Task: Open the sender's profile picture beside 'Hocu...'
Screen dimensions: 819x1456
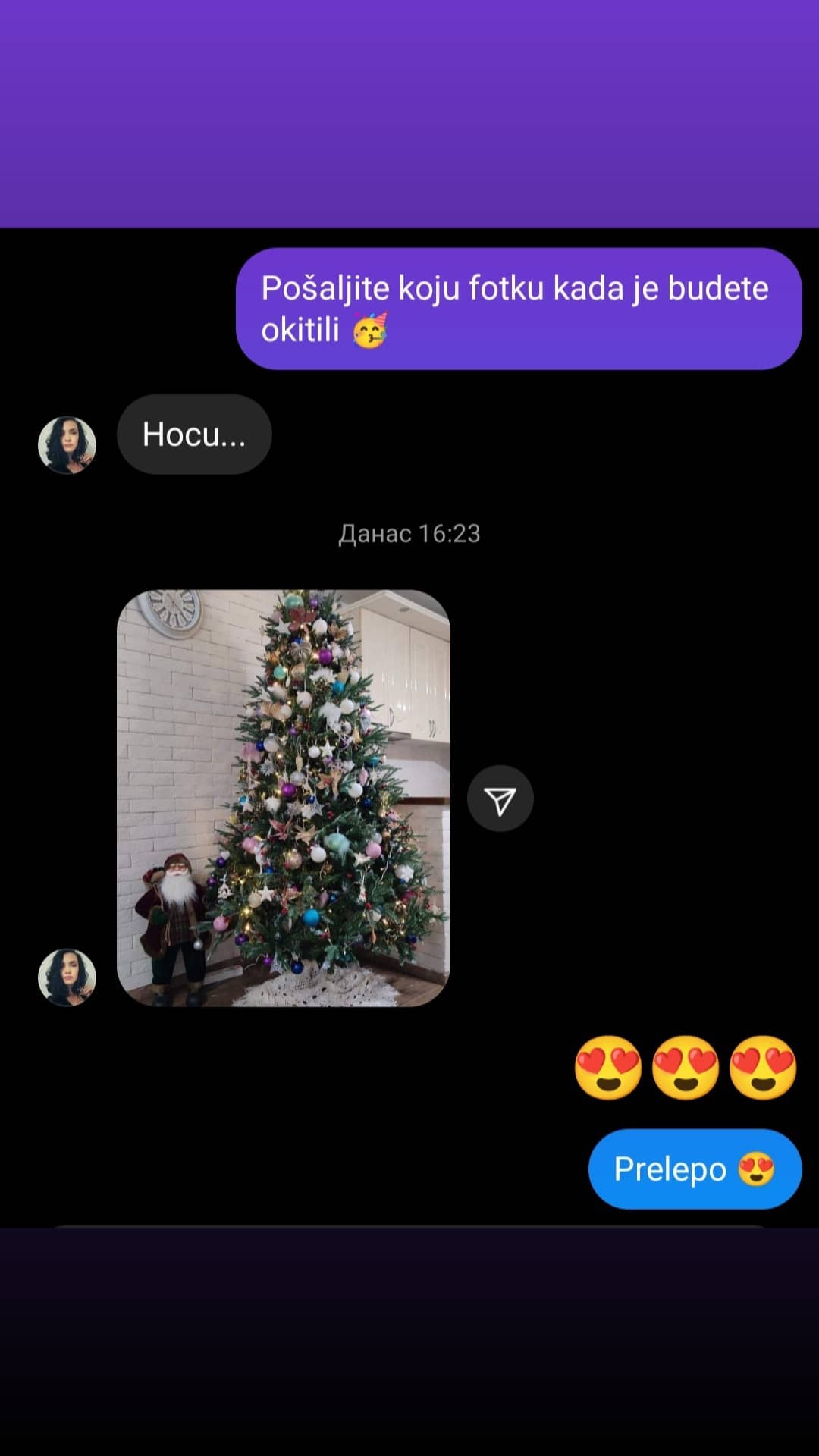Action: [x=67, y=444]
